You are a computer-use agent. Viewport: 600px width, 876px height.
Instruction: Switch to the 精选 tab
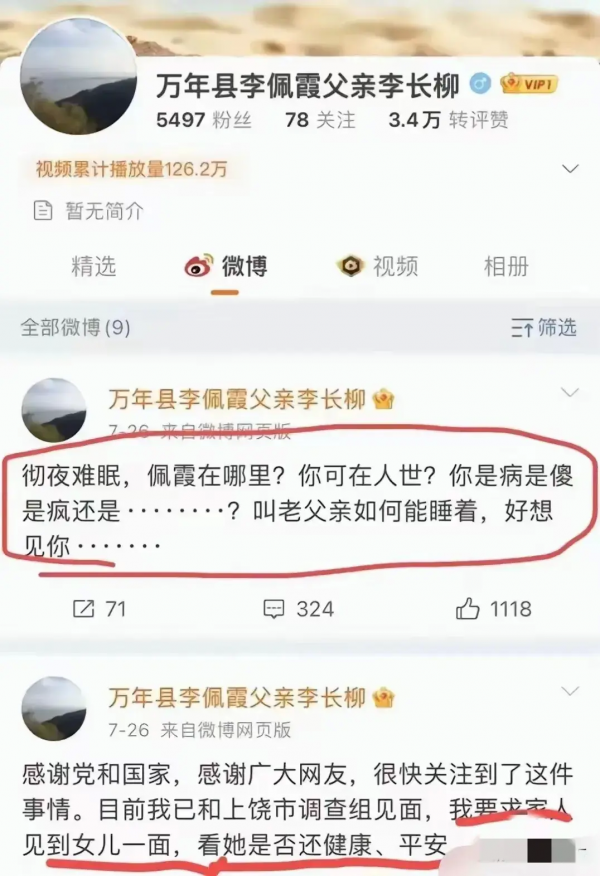(94, 266)
